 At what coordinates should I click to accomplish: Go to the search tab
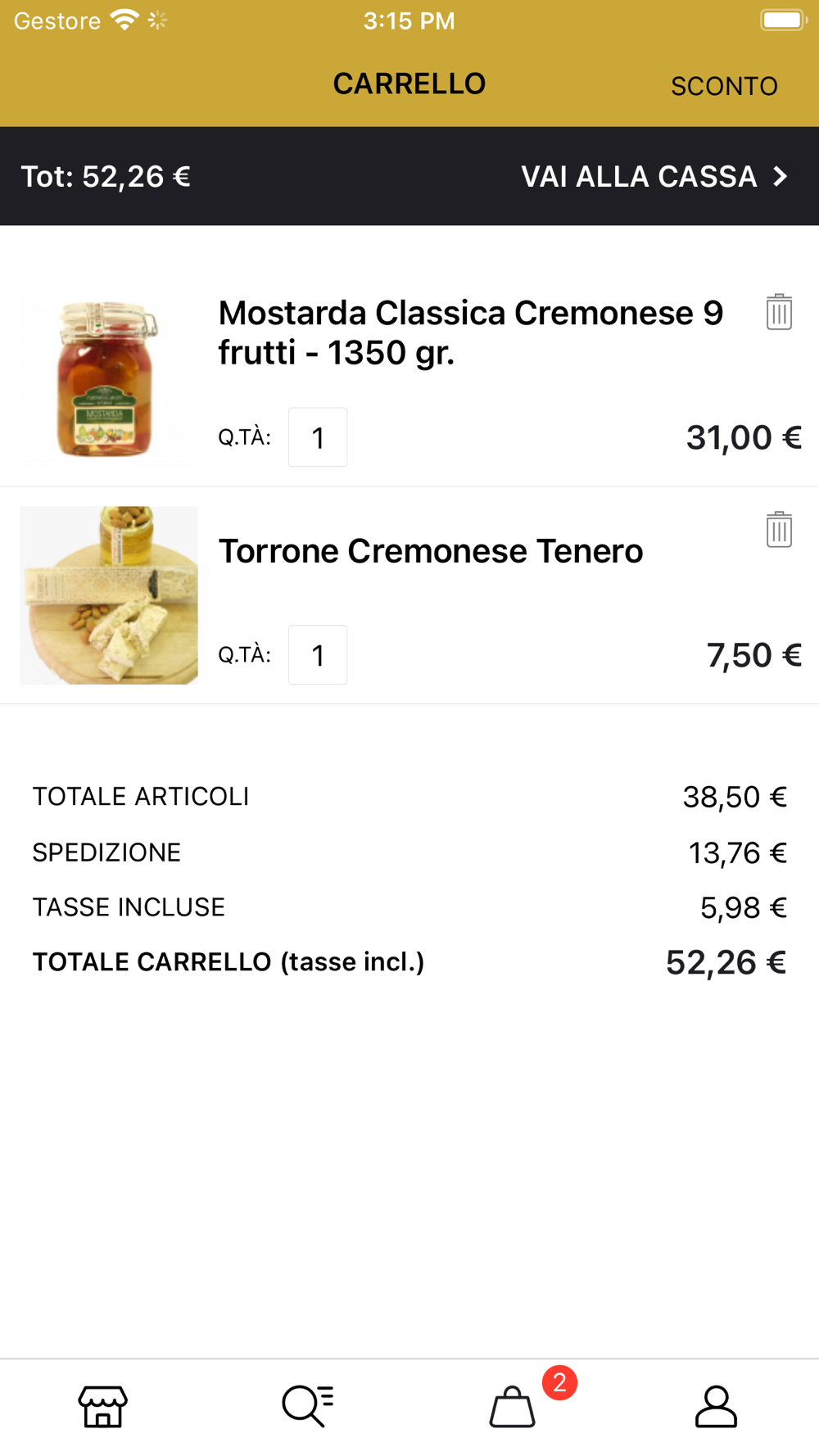click(307, 1406)
